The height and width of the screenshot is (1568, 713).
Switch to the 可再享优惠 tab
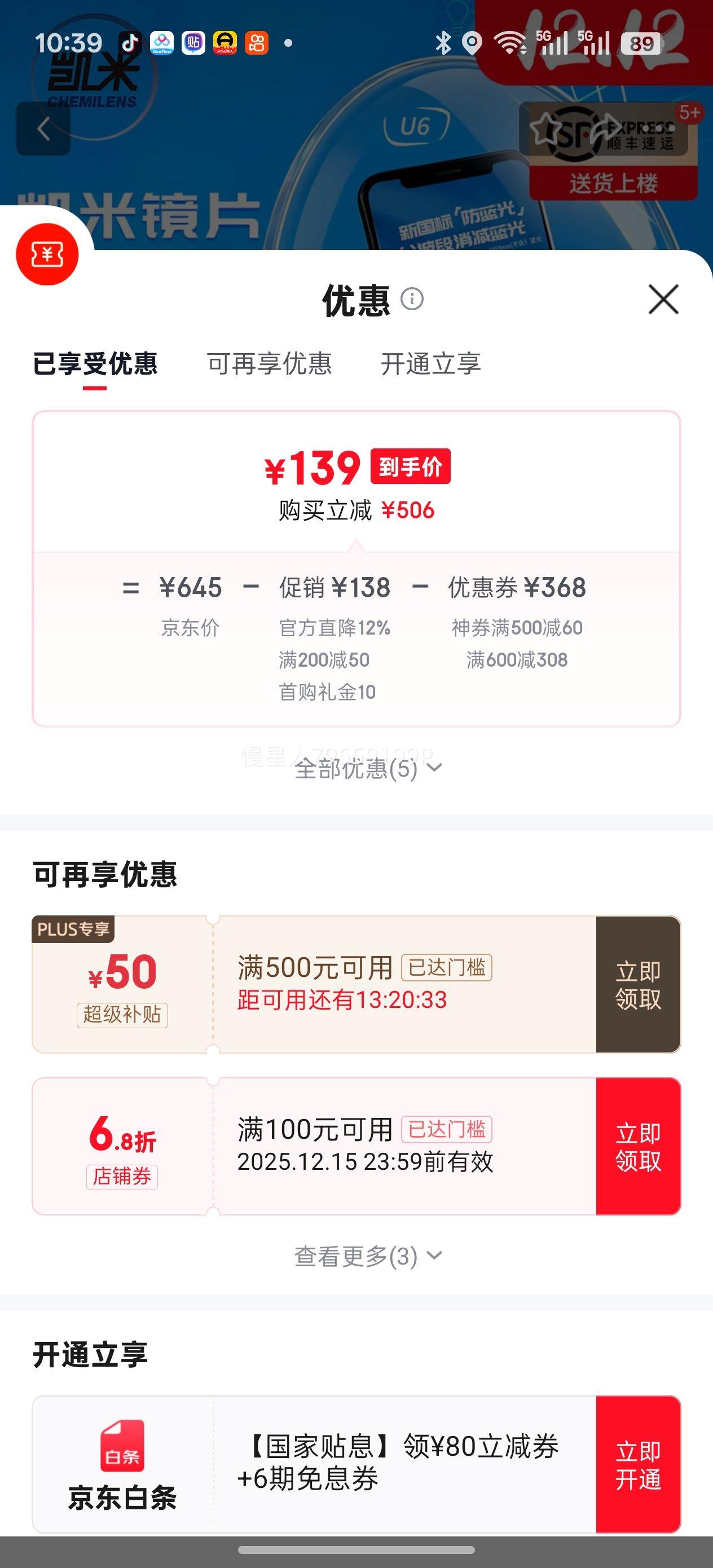[269, 364]
